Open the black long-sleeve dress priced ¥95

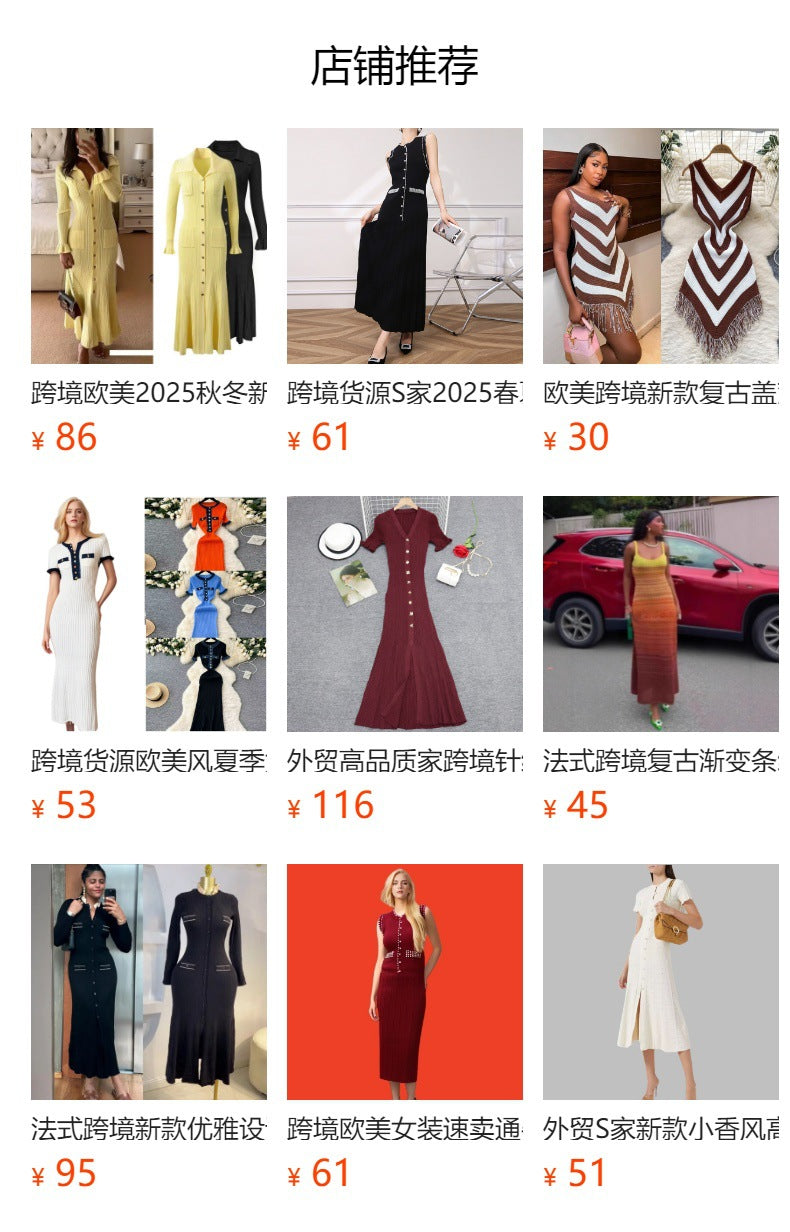(148, 982)
